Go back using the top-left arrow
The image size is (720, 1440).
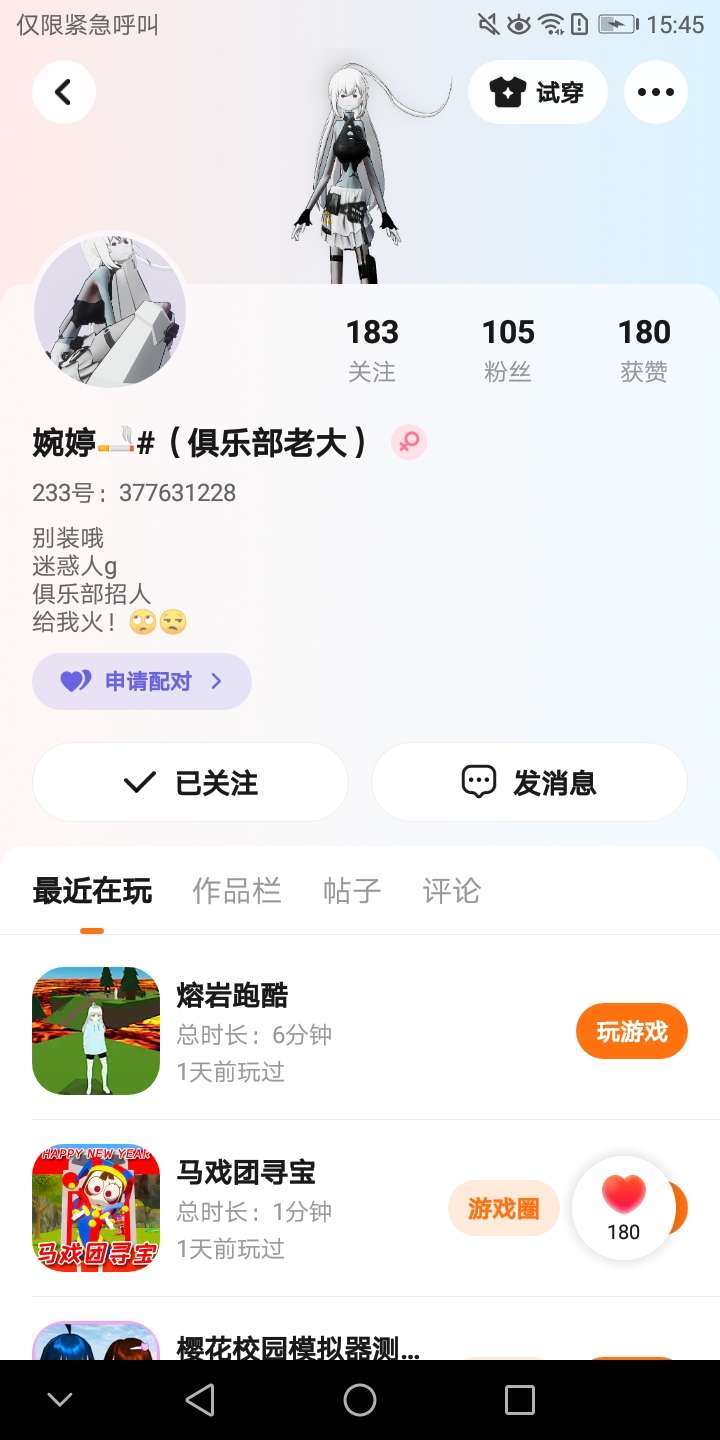tap(64, 92)
